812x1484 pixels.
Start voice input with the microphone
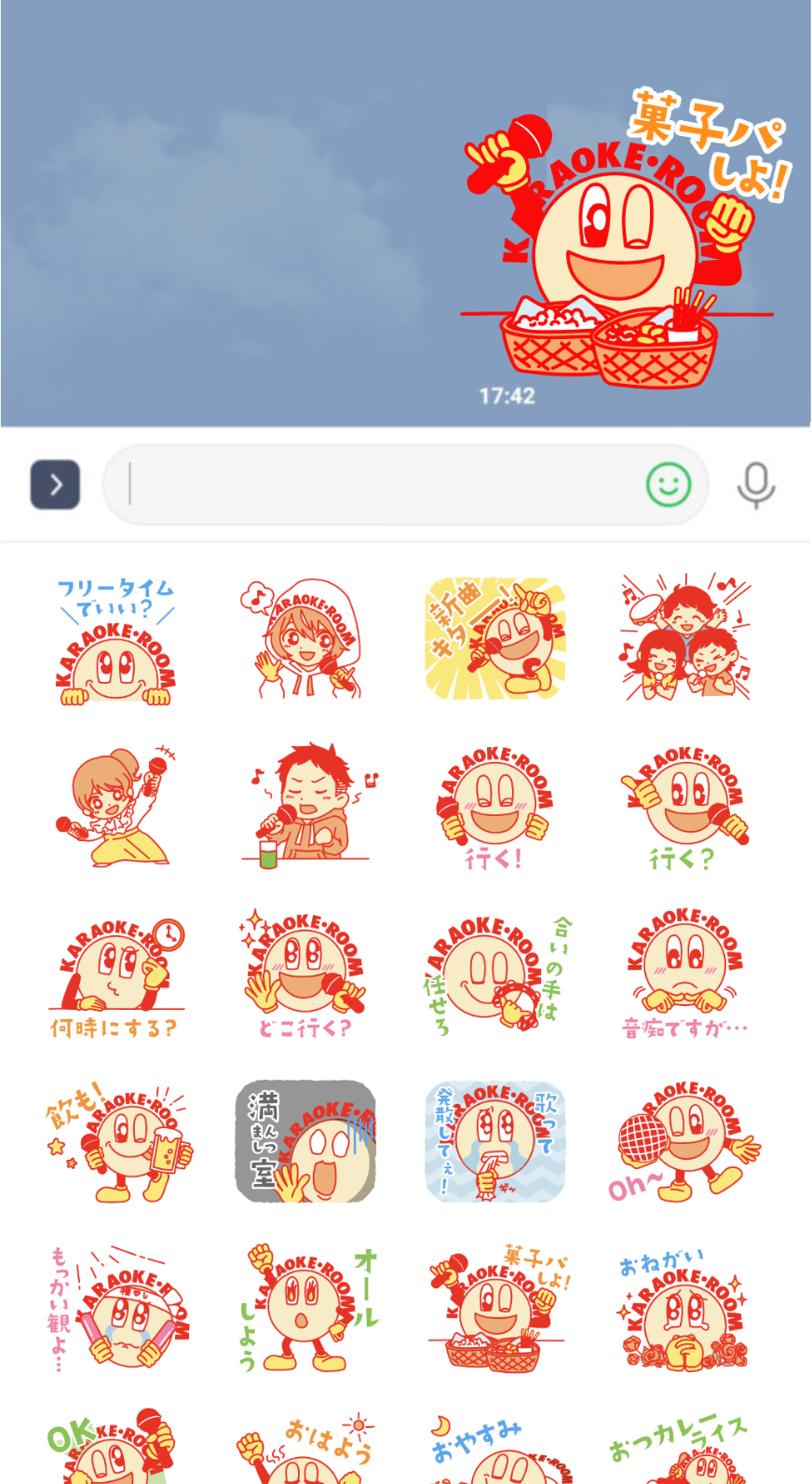click(755, 484)
